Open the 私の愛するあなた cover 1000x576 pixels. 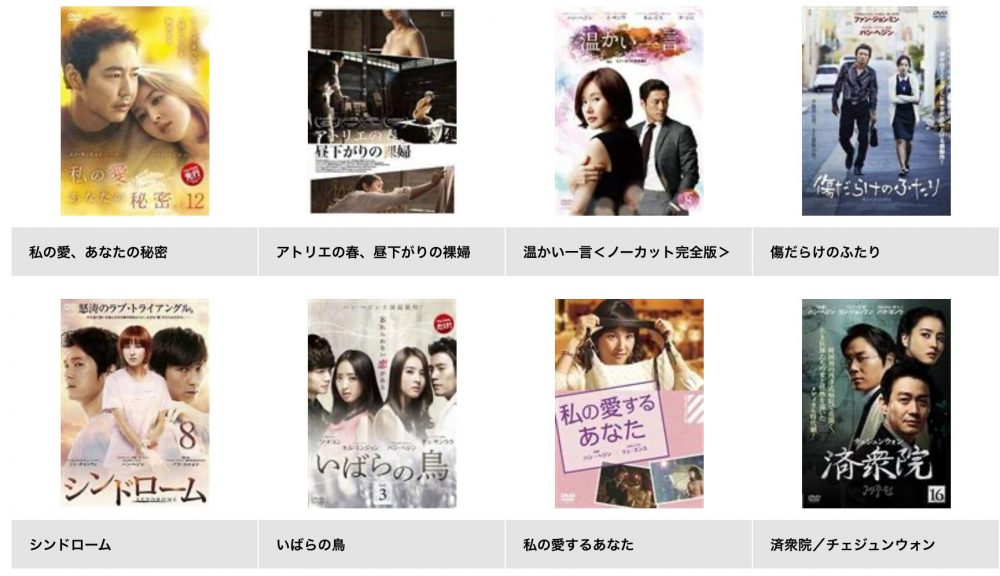tap(629, 403)
